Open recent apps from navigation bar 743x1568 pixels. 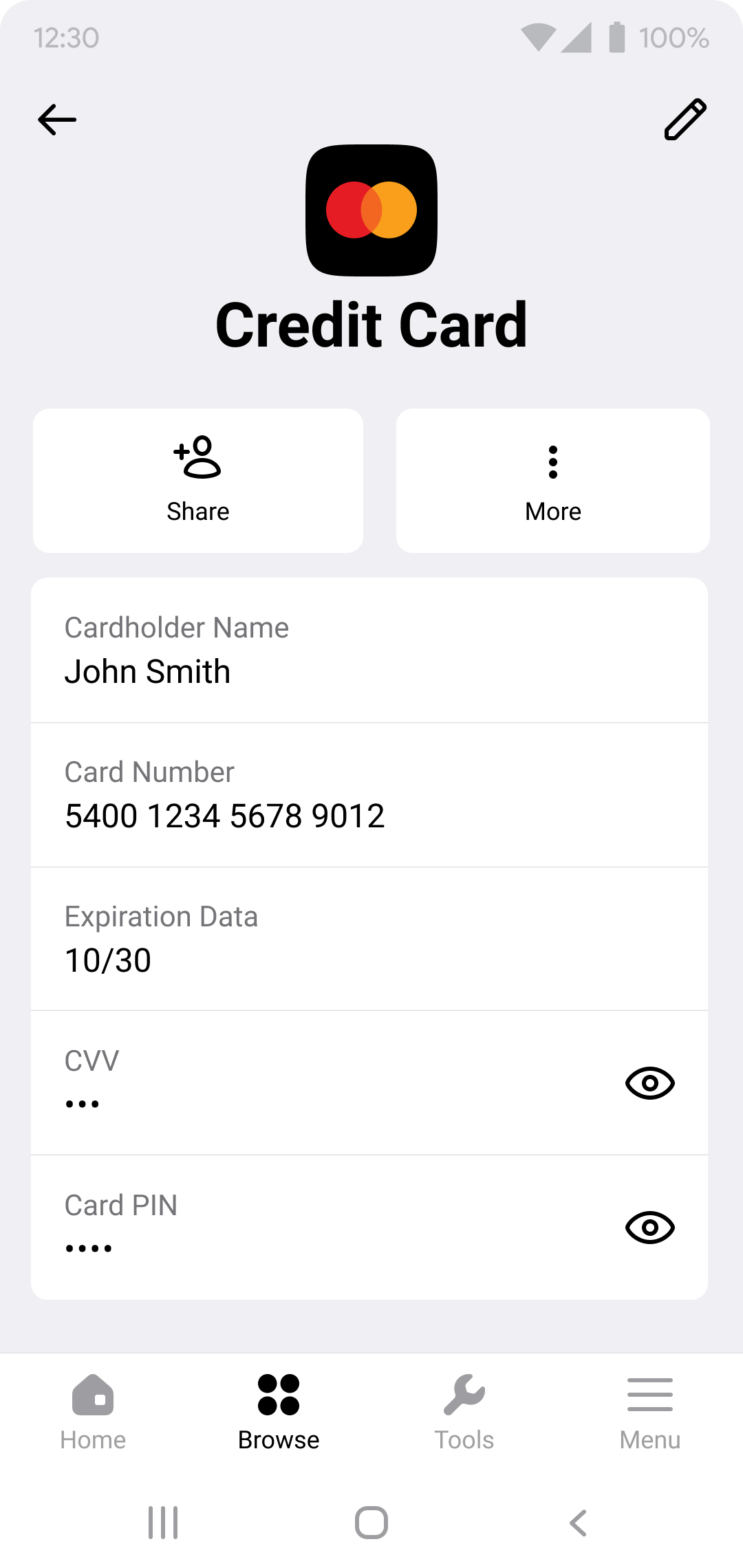[163, 1523]
